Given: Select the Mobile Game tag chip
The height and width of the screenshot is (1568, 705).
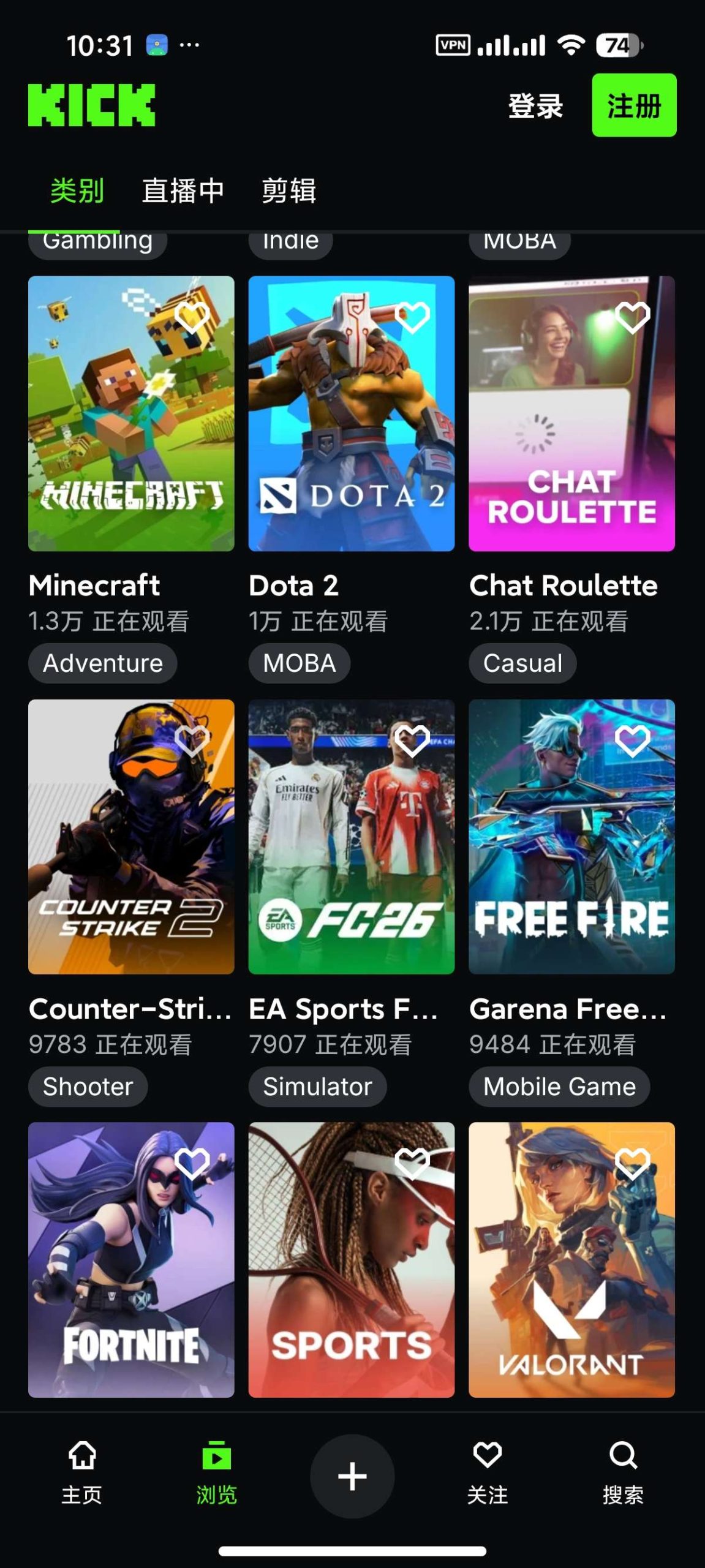Looking at the screenshot, I should [559, 1087].
